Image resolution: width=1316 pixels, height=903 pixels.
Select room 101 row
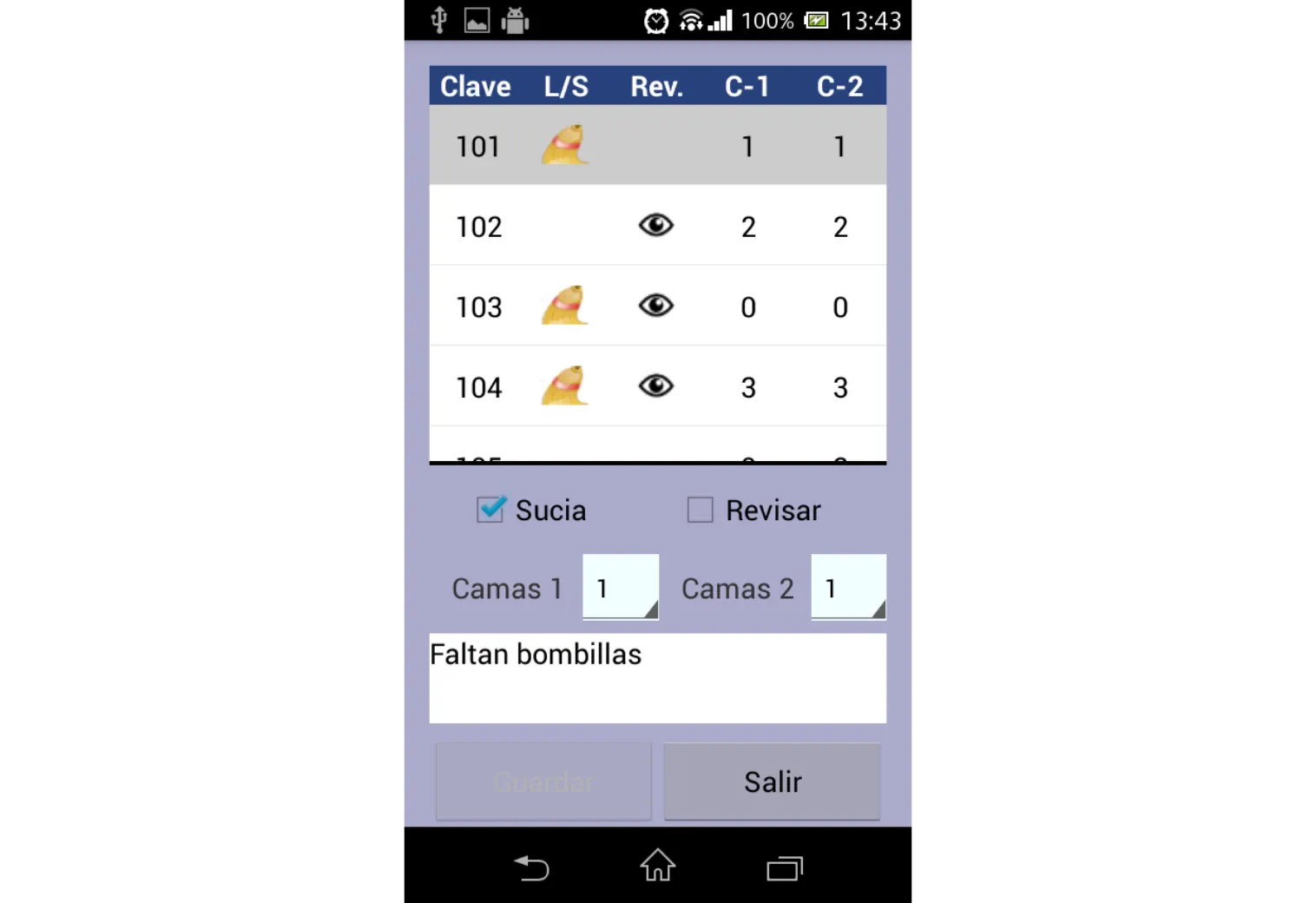pos(657,146)
